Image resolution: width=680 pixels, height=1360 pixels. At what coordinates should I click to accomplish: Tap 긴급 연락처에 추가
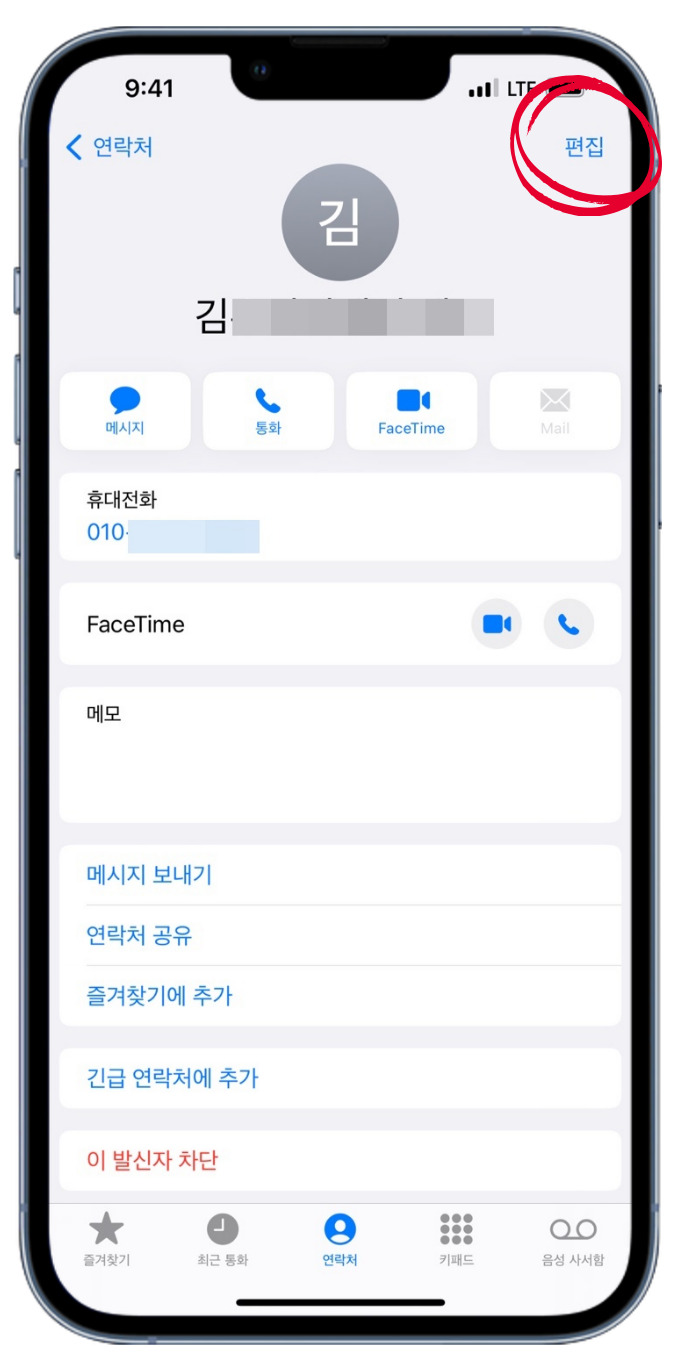point(340,1078)
